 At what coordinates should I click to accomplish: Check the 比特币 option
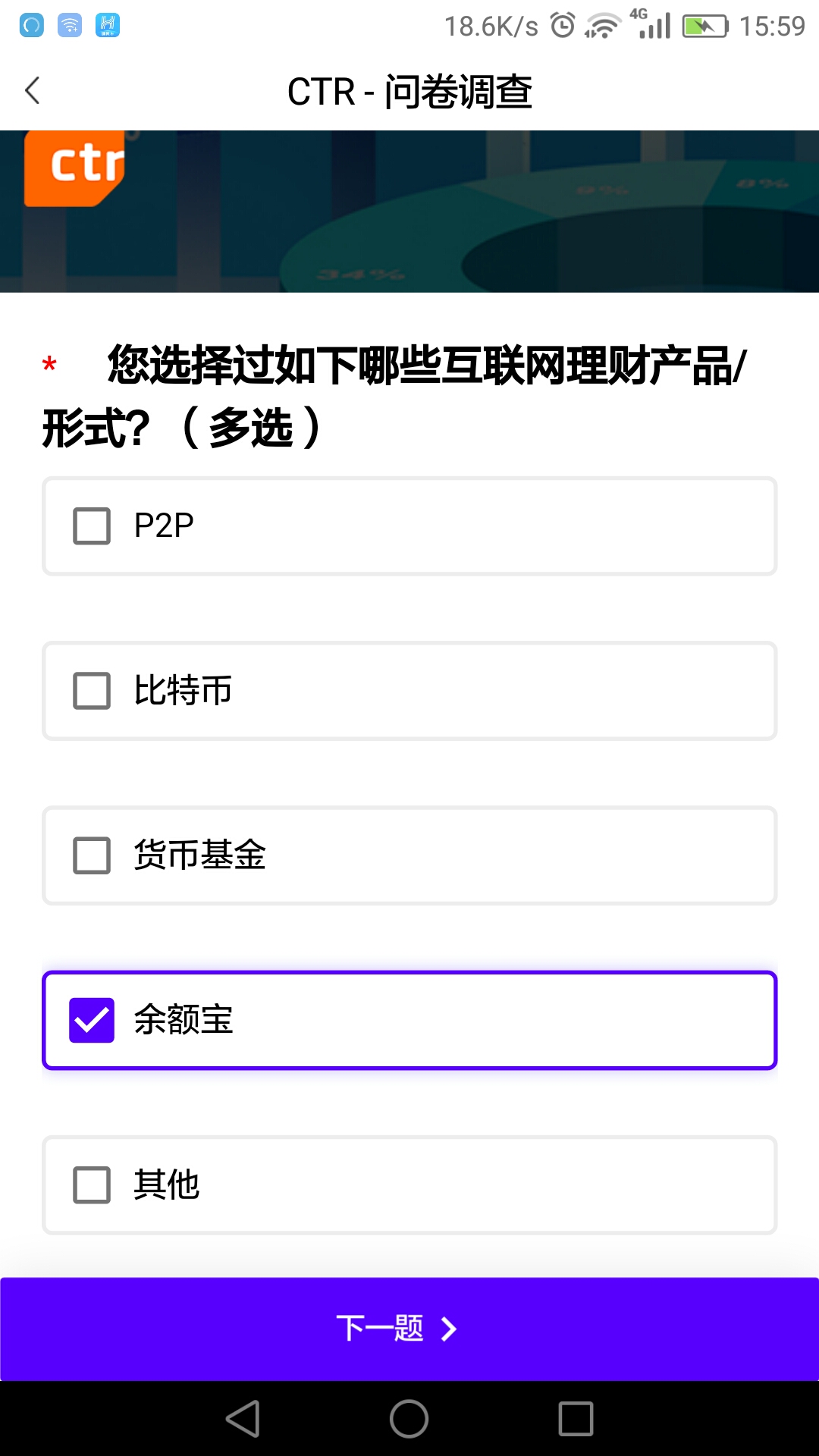tap(92, 691)
